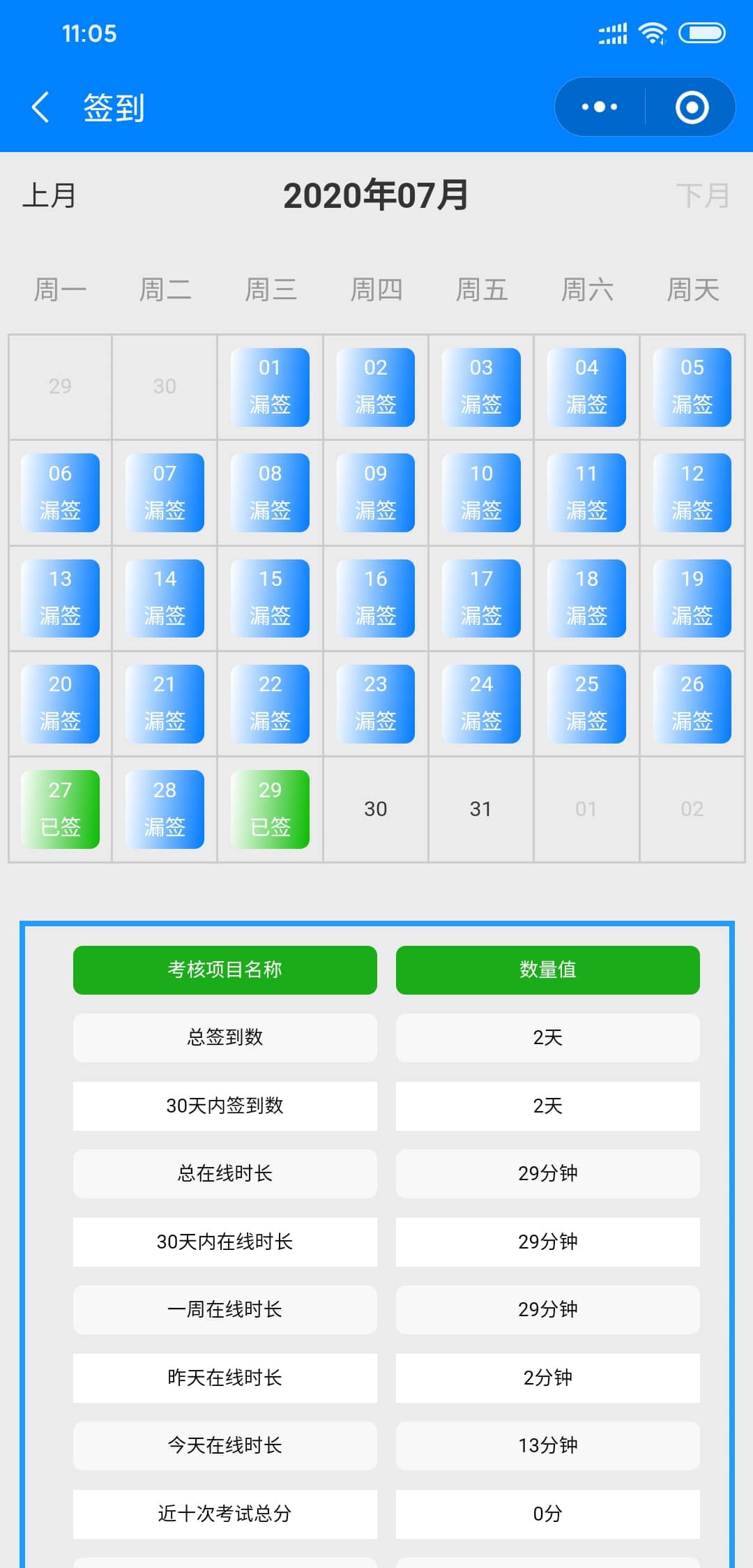The height and width of the screenshot is (1568, 753).
Task: Choose day 30 in the last calendar row
Action: pos(375,809)
